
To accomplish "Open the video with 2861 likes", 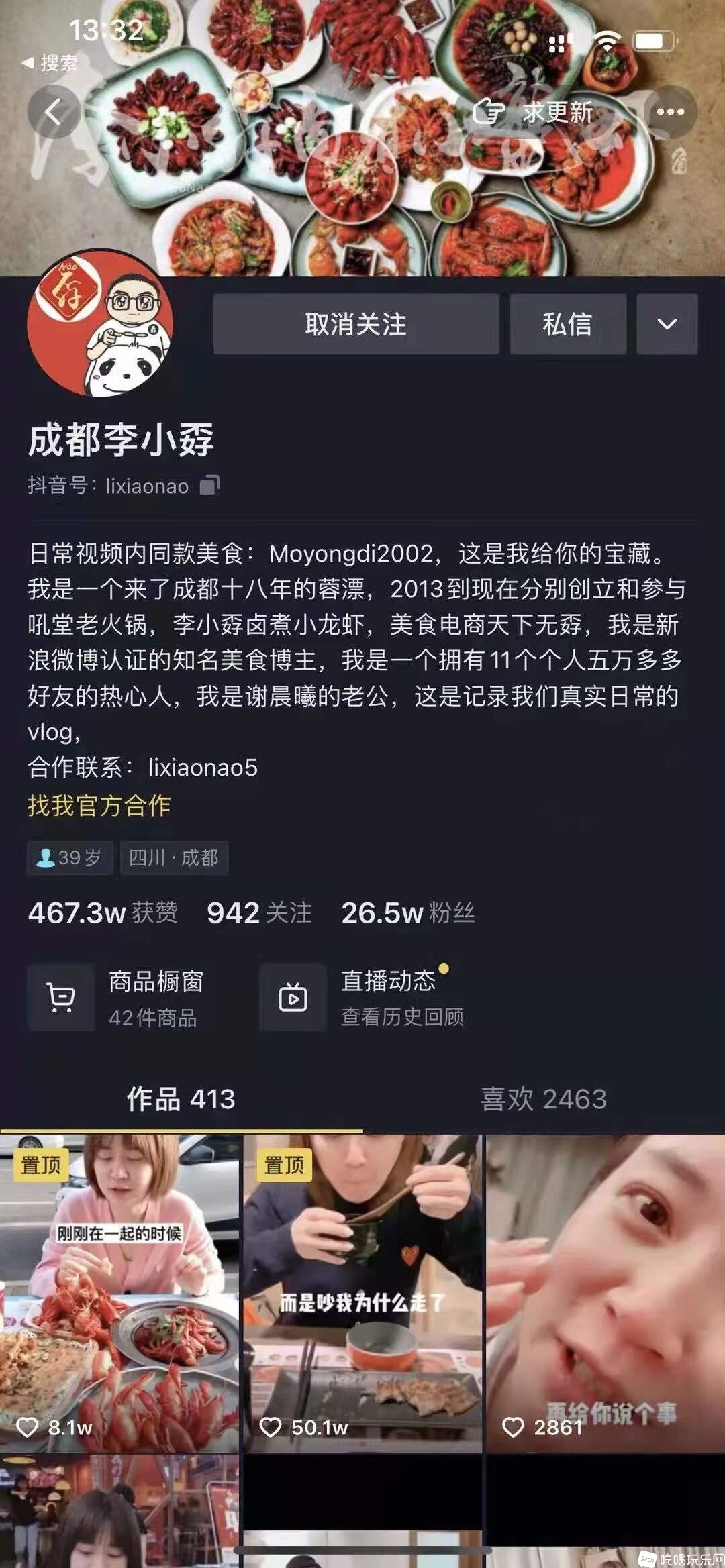I will [605, 1294].
